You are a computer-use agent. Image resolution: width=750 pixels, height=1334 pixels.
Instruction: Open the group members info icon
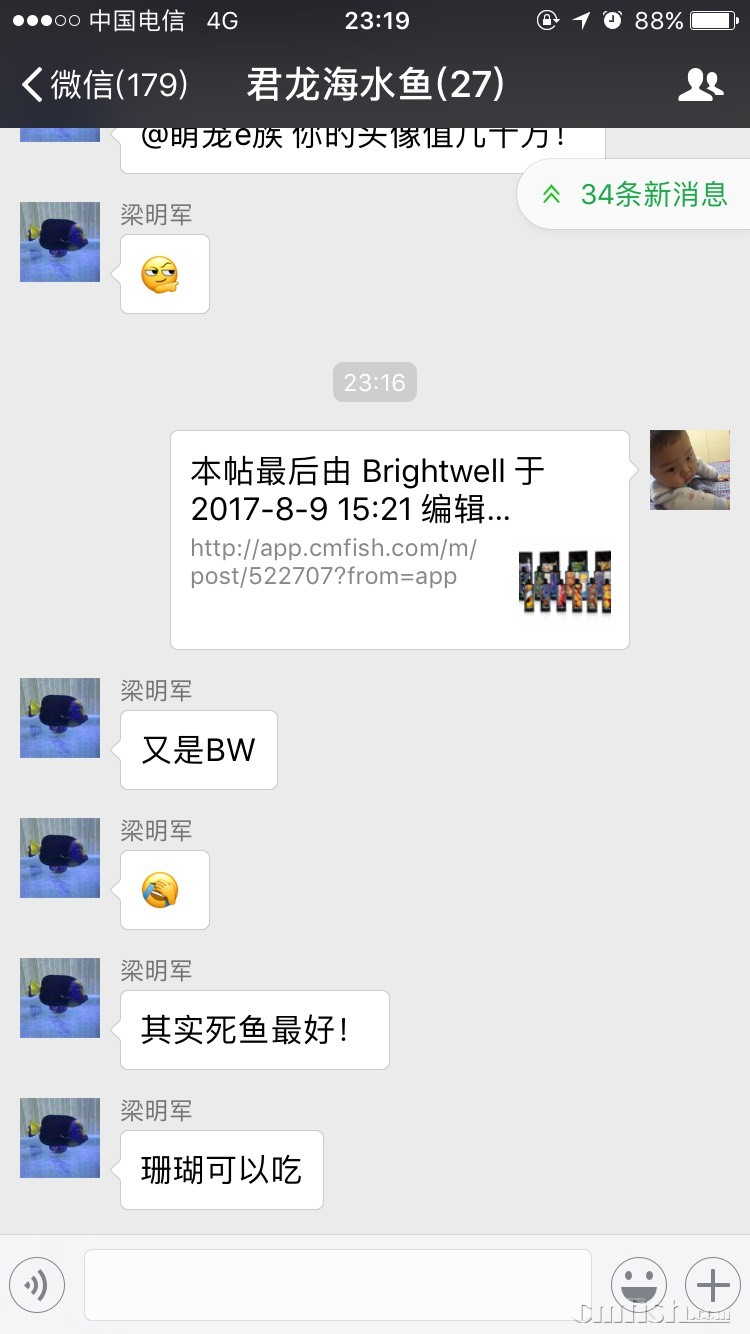click(x=700, y=85)
